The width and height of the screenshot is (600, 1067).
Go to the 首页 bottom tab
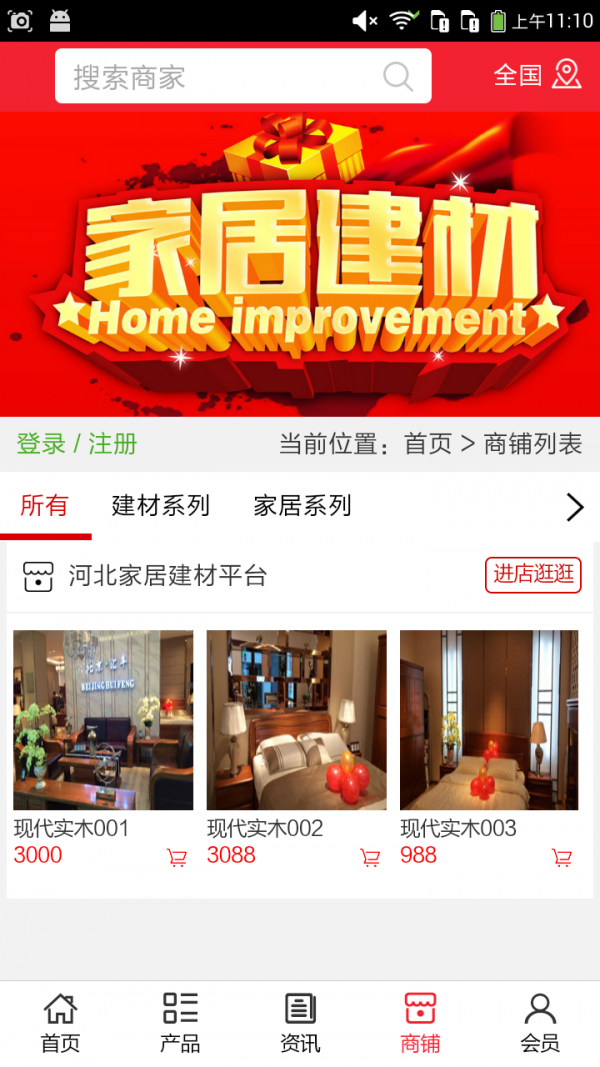coord(60,1023)
